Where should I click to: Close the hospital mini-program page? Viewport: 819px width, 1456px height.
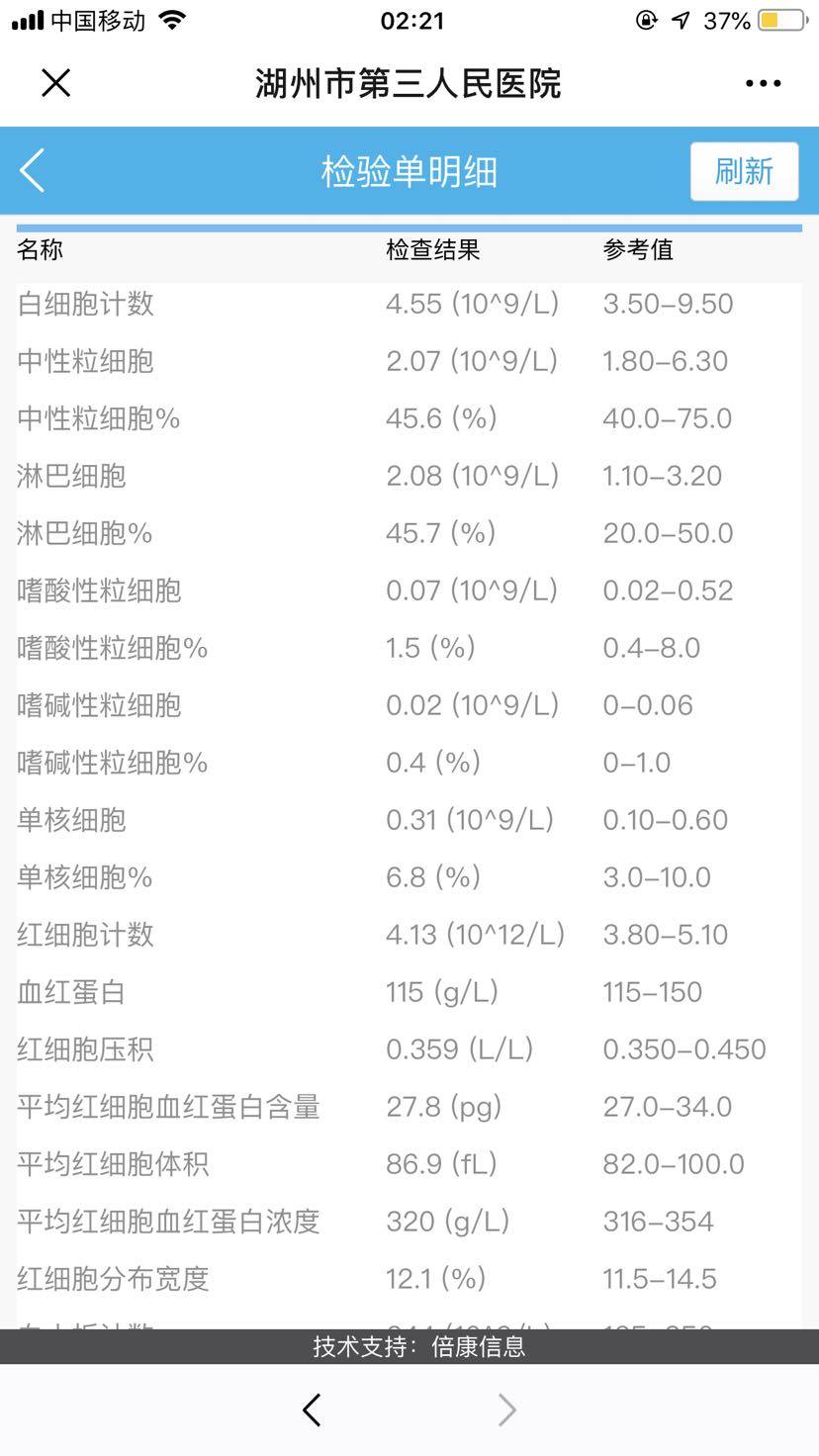click(x=56, y=83)
